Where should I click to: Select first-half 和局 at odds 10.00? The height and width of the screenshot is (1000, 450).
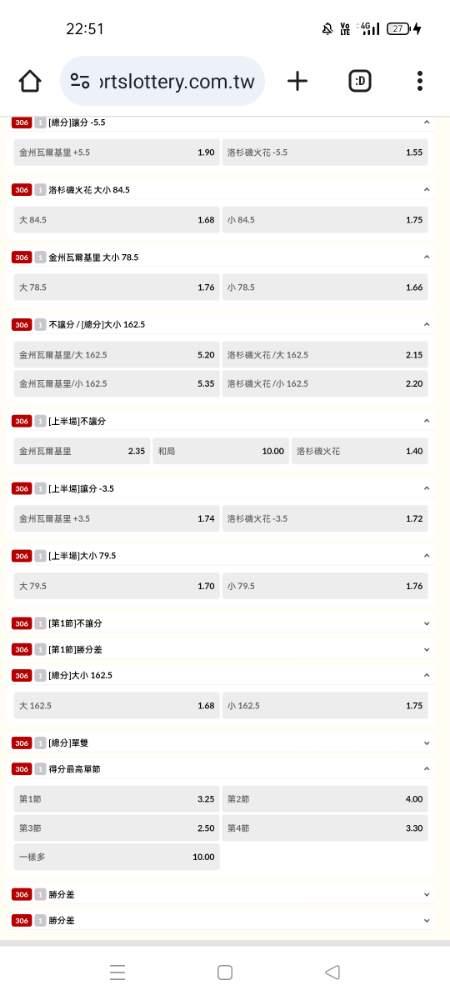(221, 451)
